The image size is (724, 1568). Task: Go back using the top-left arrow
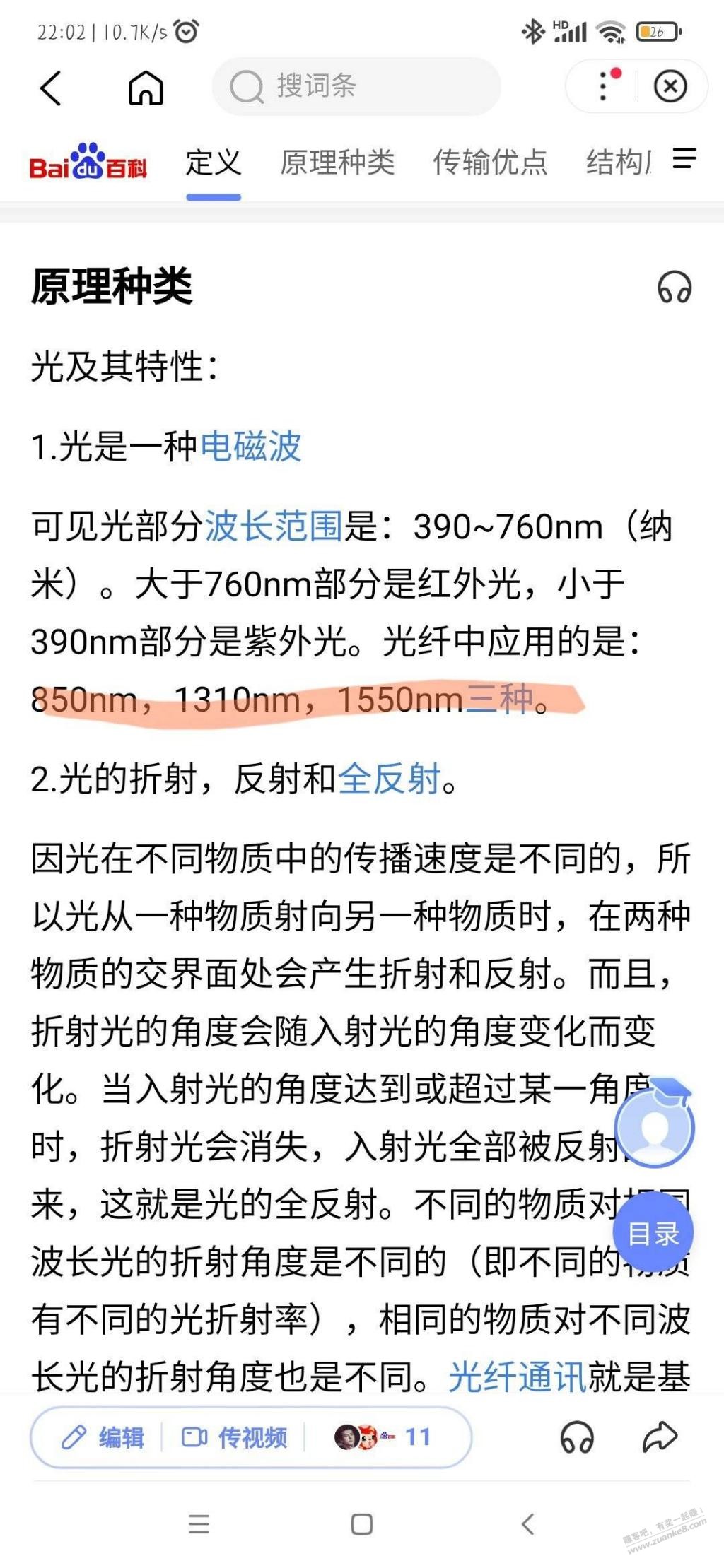tap(51, 88)
